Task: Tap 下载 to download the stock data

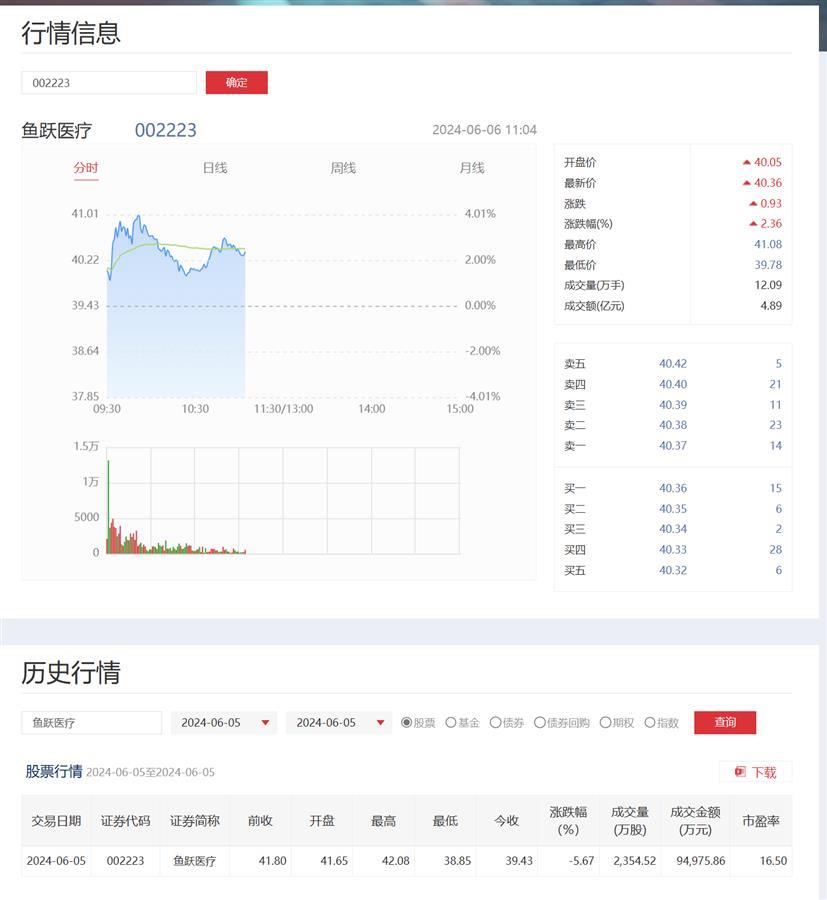Action: [755, 772]
